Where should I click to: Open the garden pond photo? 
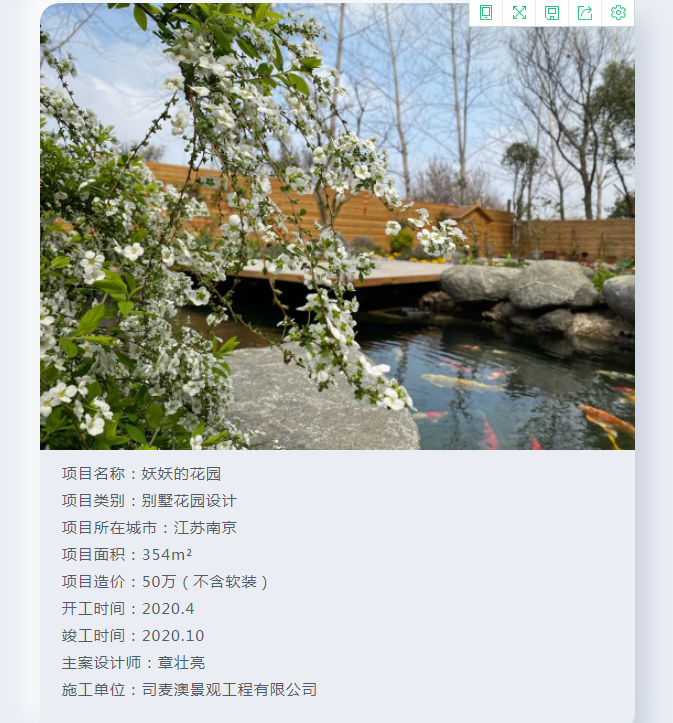click(337, 240)
